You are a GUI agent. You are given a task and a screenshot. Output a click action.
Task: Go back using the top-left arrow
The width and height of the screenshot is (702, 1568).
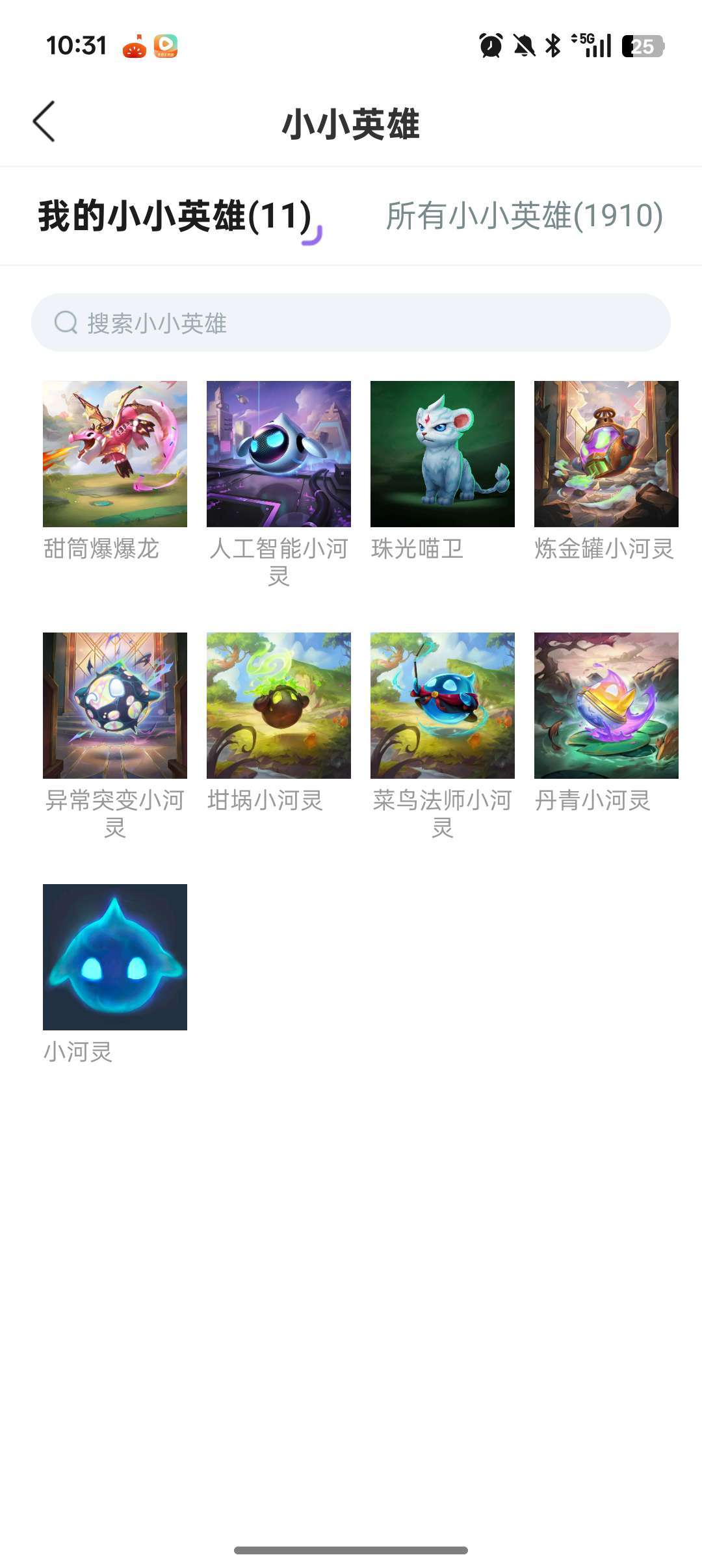pyautogui.click(x=44, y=122)
